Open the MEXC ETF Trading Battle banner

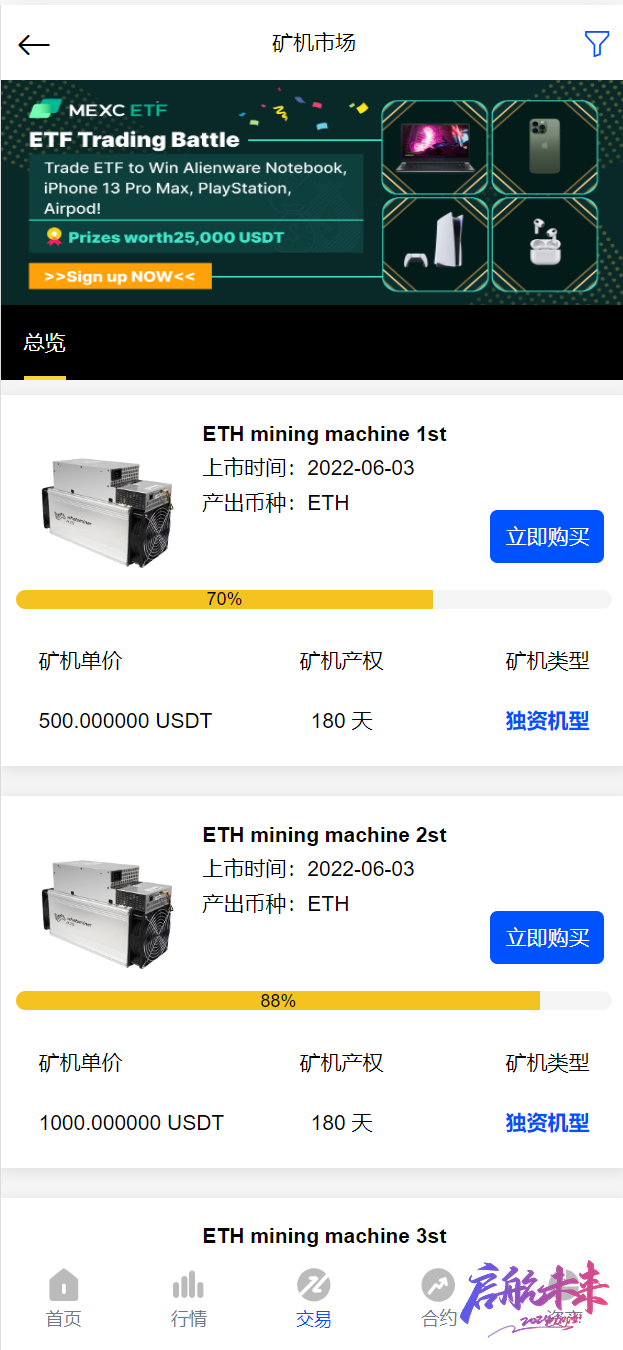point(312,192)
